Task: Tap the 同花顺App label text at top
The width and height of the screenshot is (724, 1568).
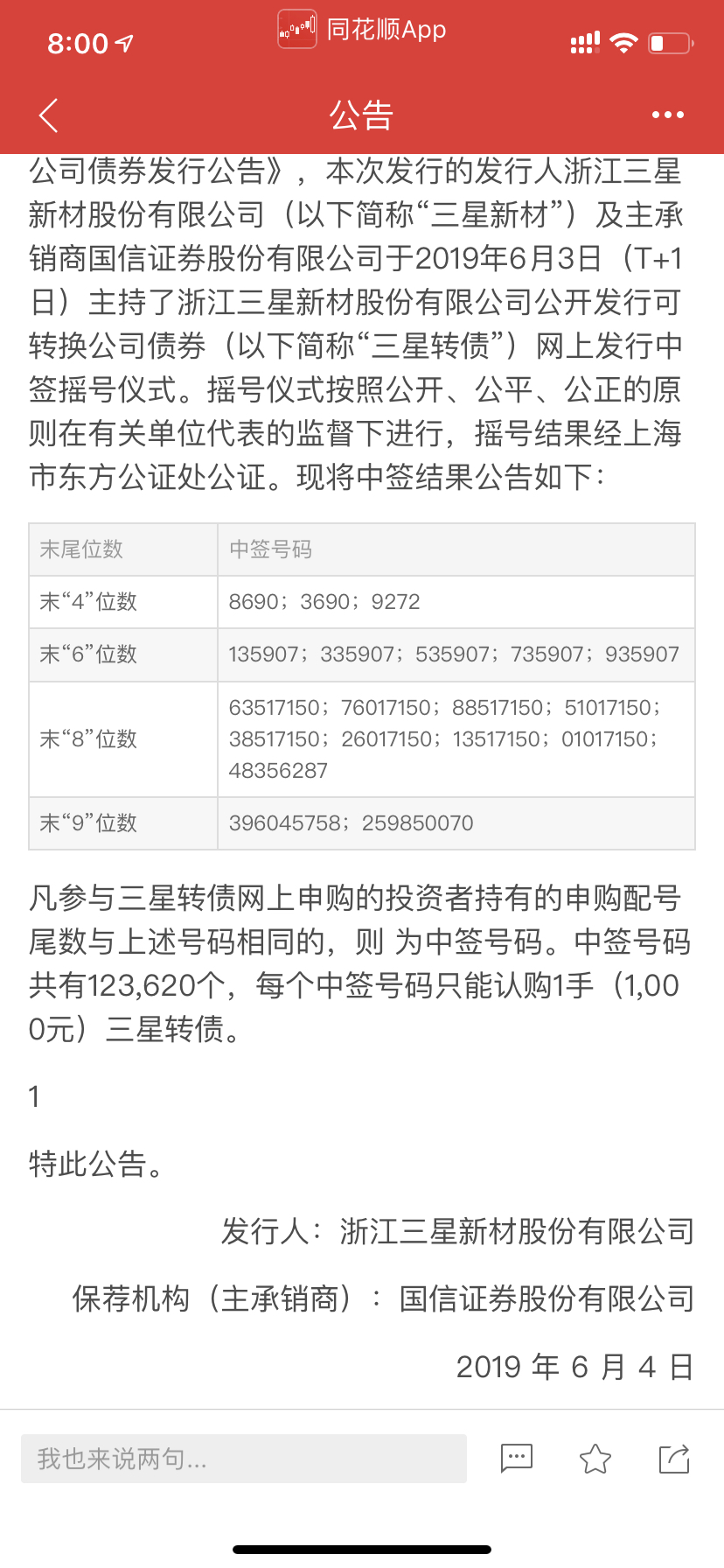Action: (386, 29)
